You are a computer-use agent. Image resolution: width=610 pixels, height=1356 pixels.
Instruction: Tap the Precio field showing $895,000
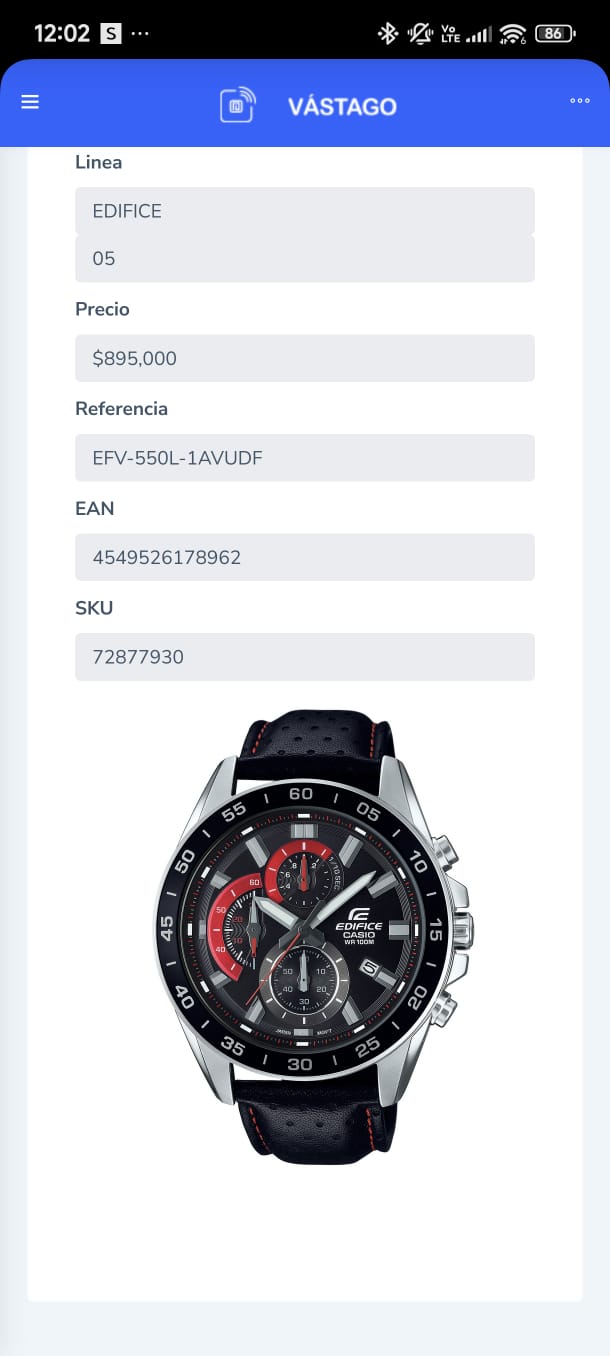[305, 358]
